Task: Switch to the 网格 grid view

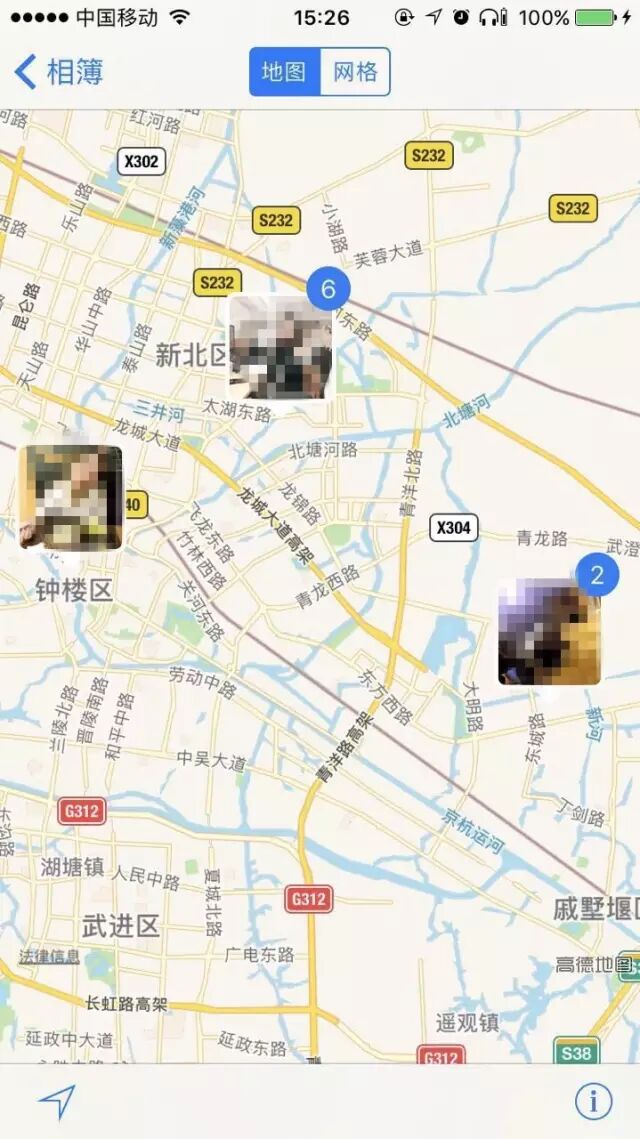Action: [x=355, y=72]
